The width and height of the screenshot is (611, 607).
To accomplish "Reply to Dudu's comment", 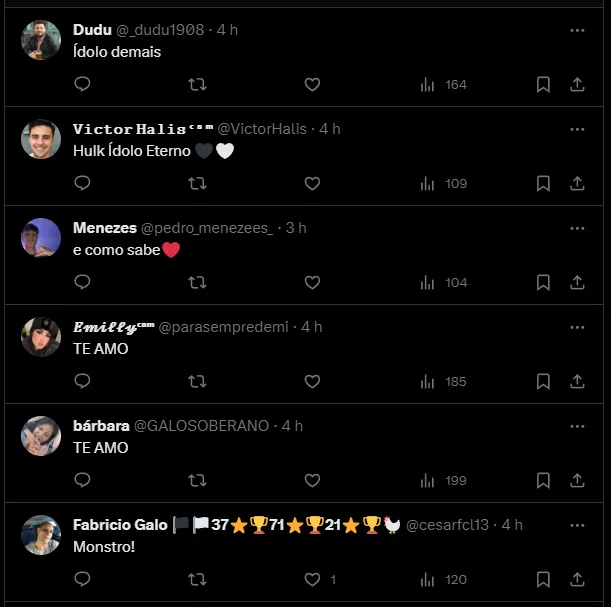I will tap(83, 85).
